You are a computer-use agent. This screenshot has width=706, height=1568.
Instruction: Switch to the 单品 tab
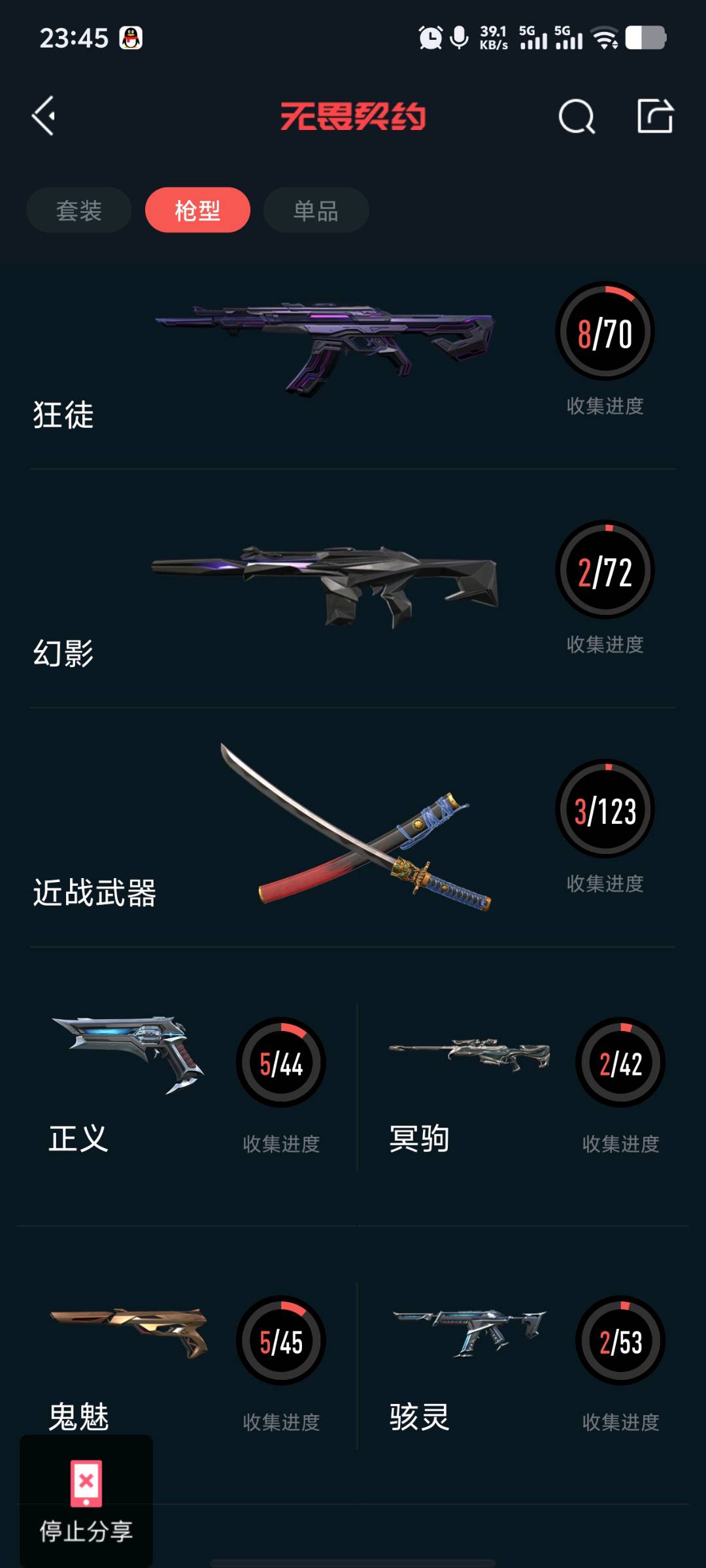point(316,210)
